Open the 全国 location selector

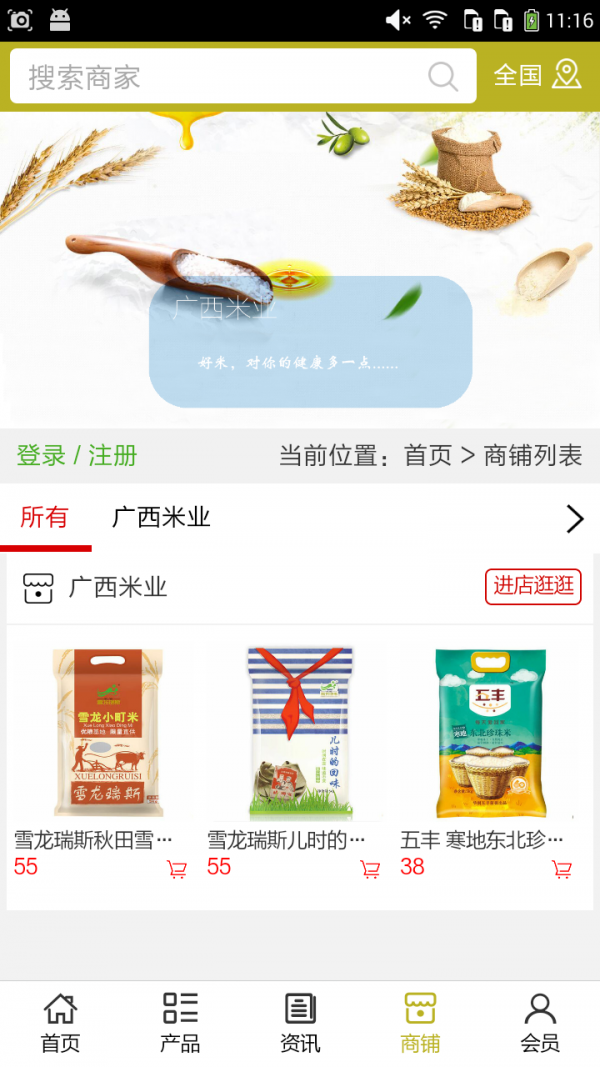(x=537, y=75)
